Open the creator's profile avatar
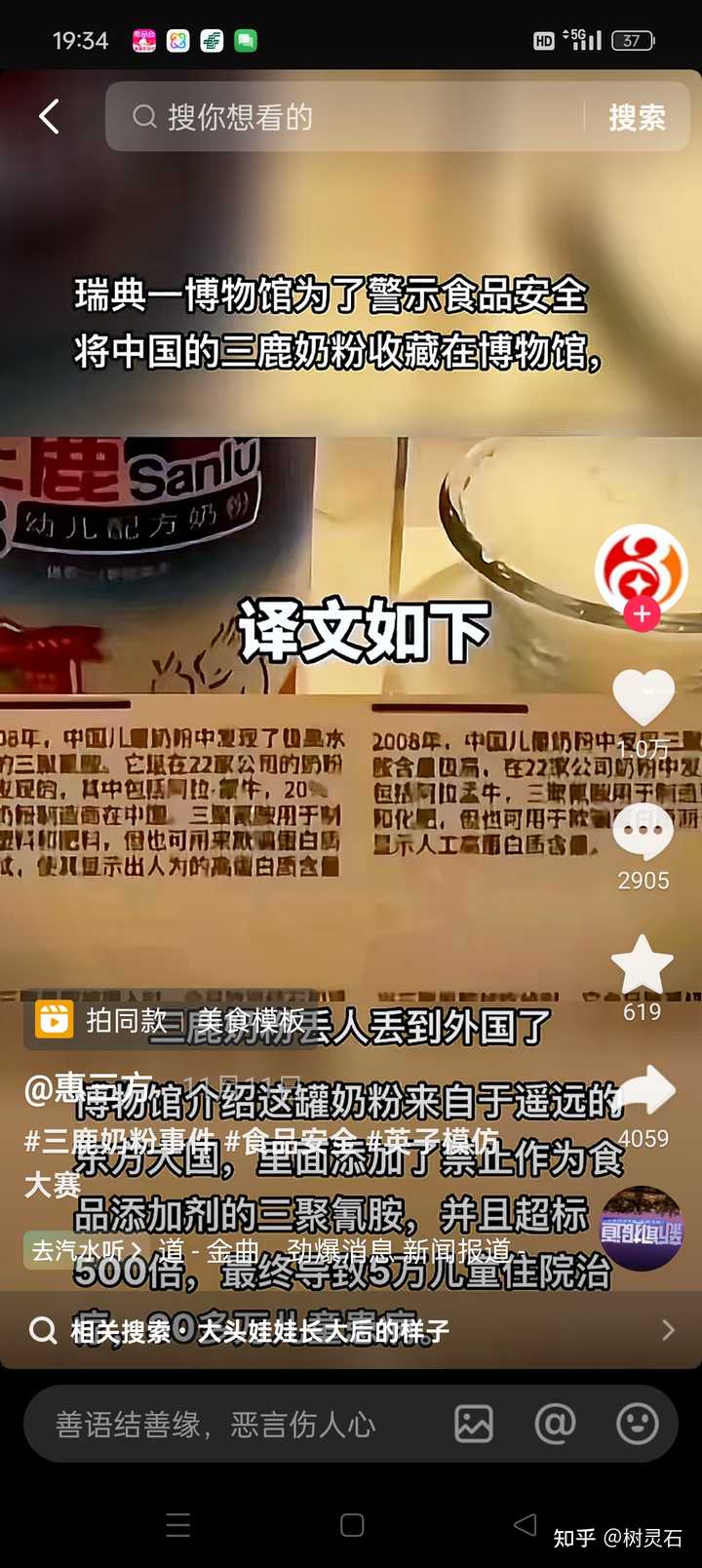 [x=642, y=569]
